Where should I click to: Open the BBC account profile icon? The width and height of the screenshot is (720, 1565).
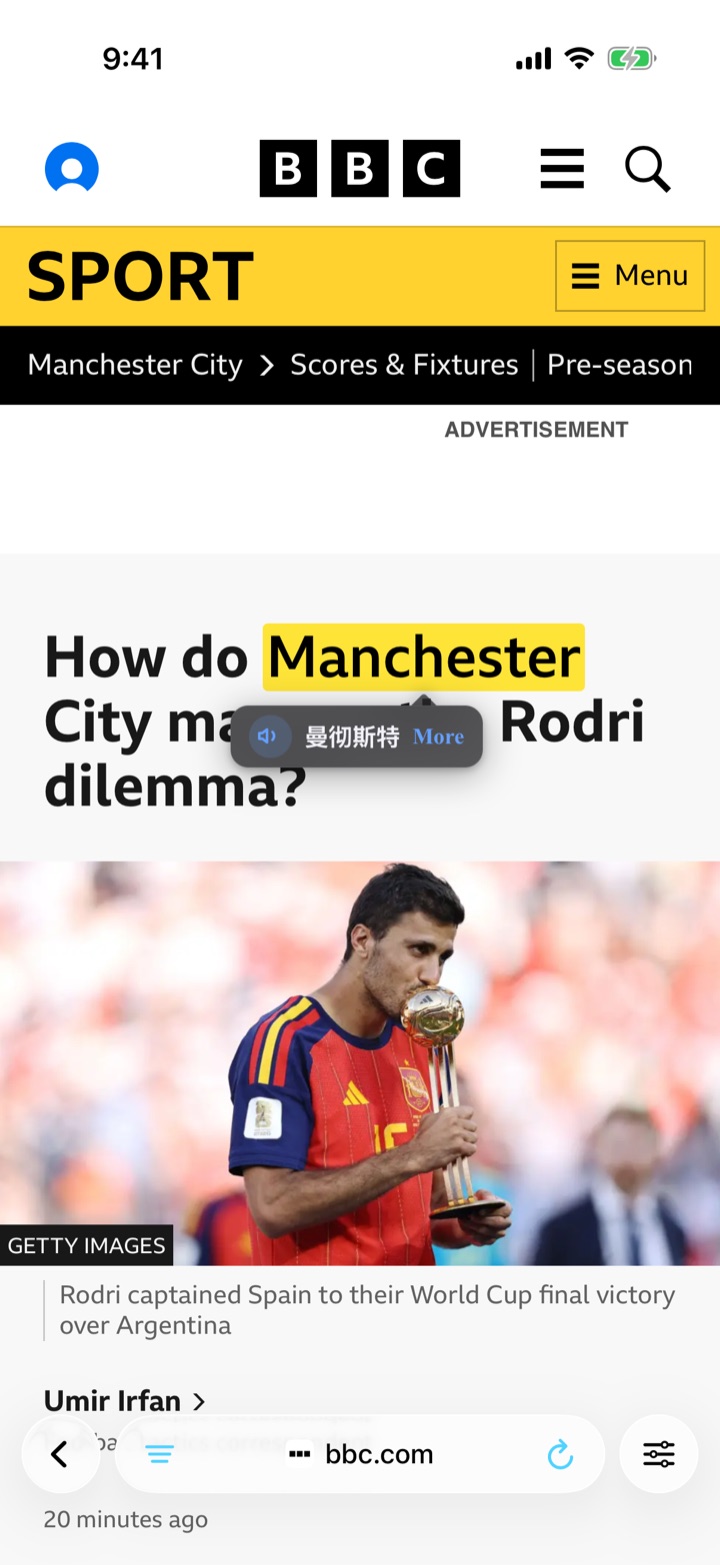[x=72, y=168]
